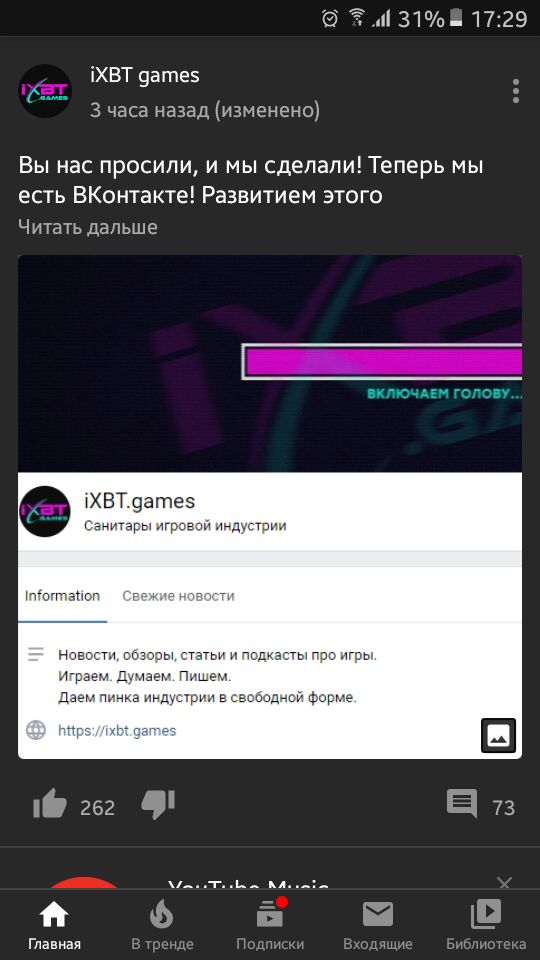Open the Подписки tab
Viewport: 540px width, 960px height.
270,924
